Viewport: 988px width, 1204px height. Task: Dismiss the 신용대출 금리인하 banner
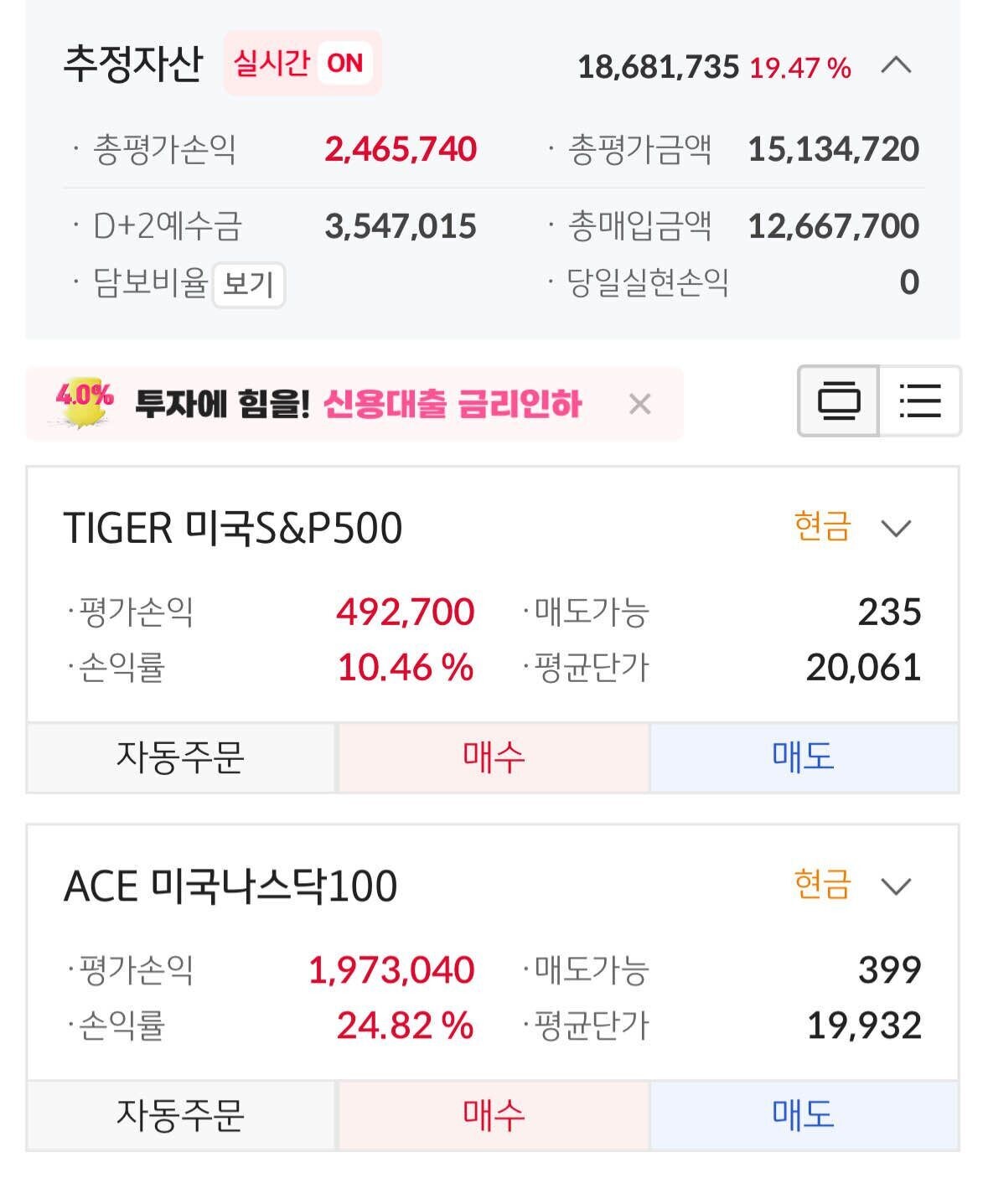pyautogui.click(x=639, y=403)
